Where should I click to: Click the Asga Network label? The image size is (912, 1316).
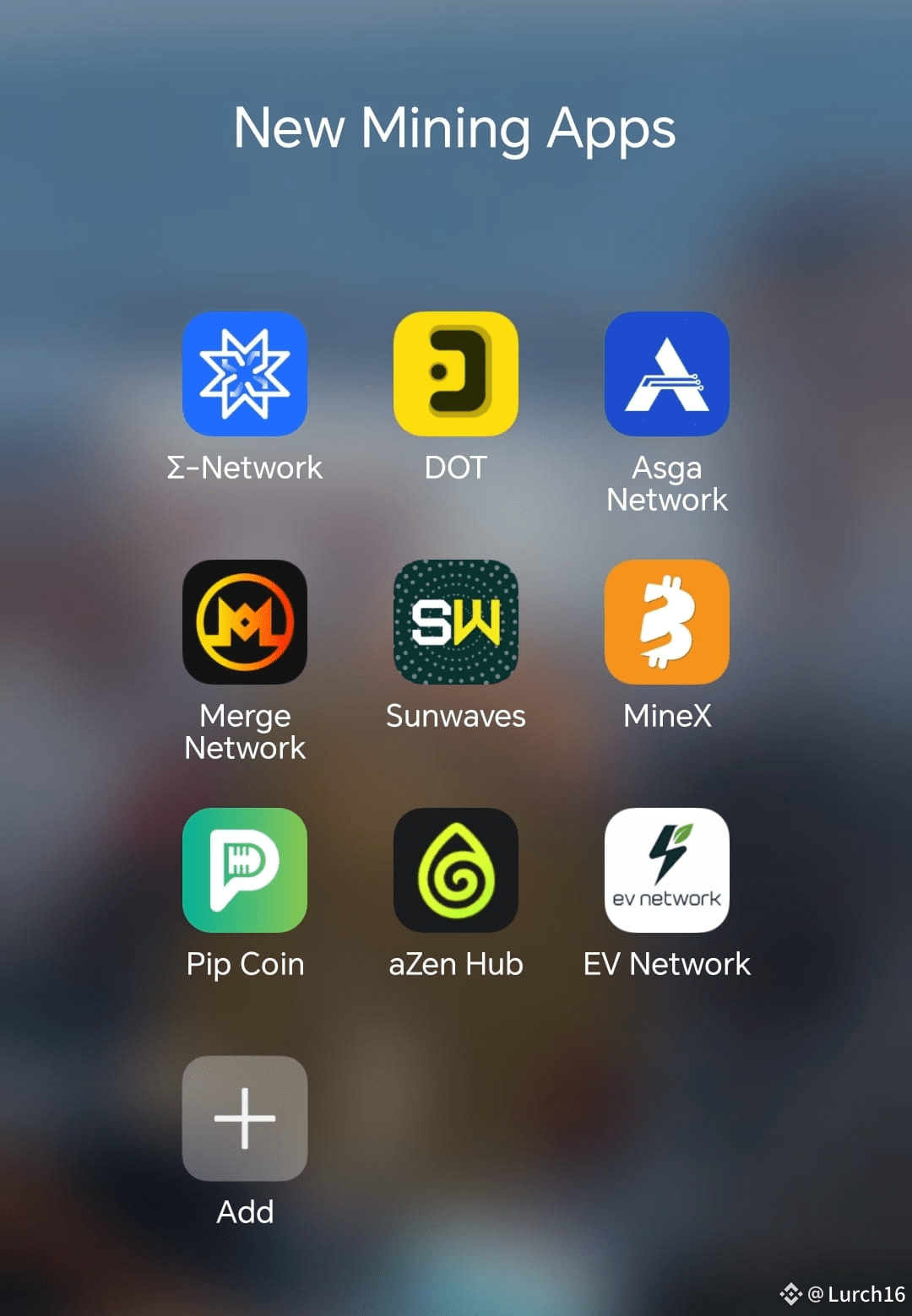(x=667, y=484)
